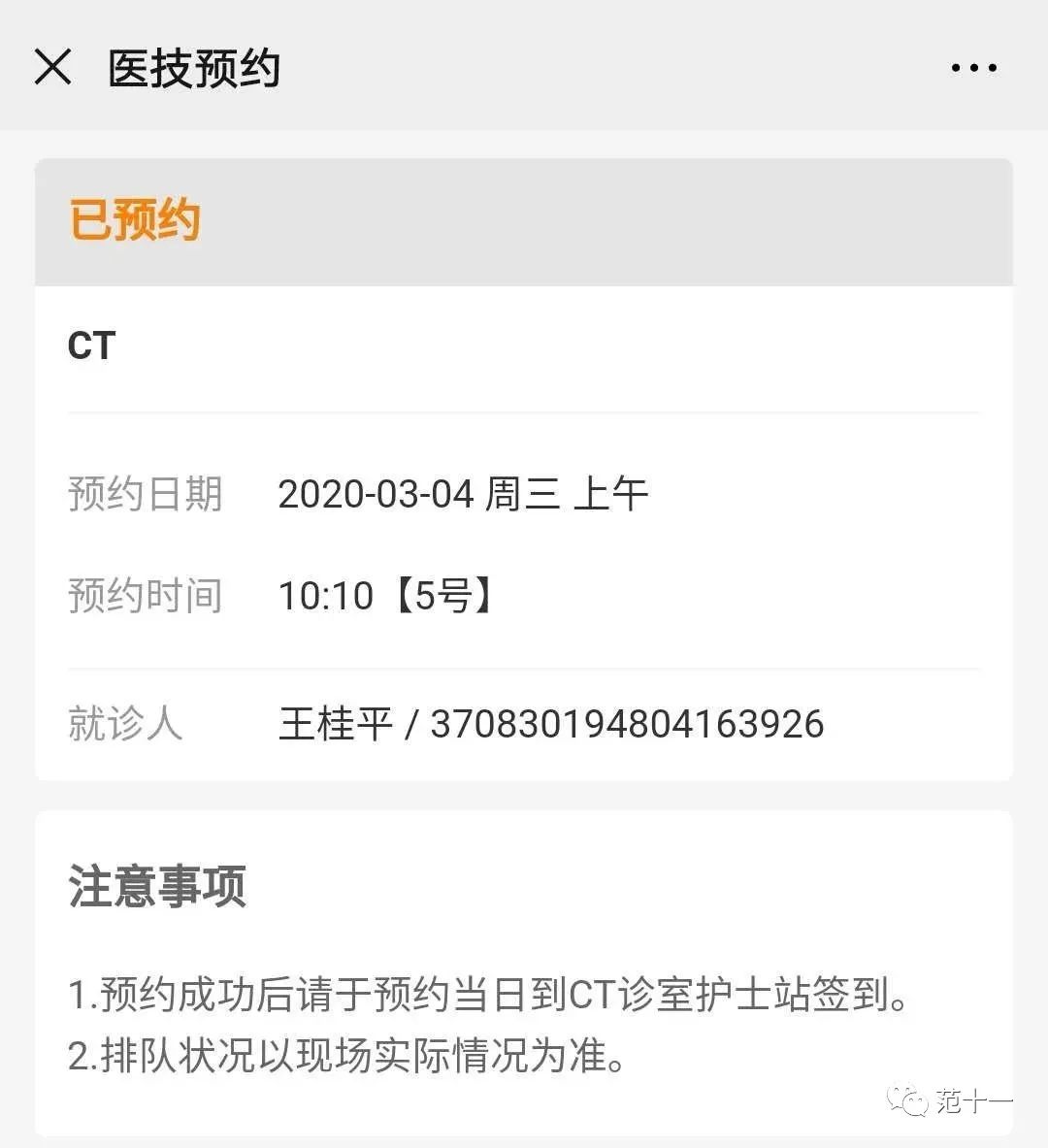Click the CT examination type heading
Screen dimensions: 1048x1148
pos(91,346)
